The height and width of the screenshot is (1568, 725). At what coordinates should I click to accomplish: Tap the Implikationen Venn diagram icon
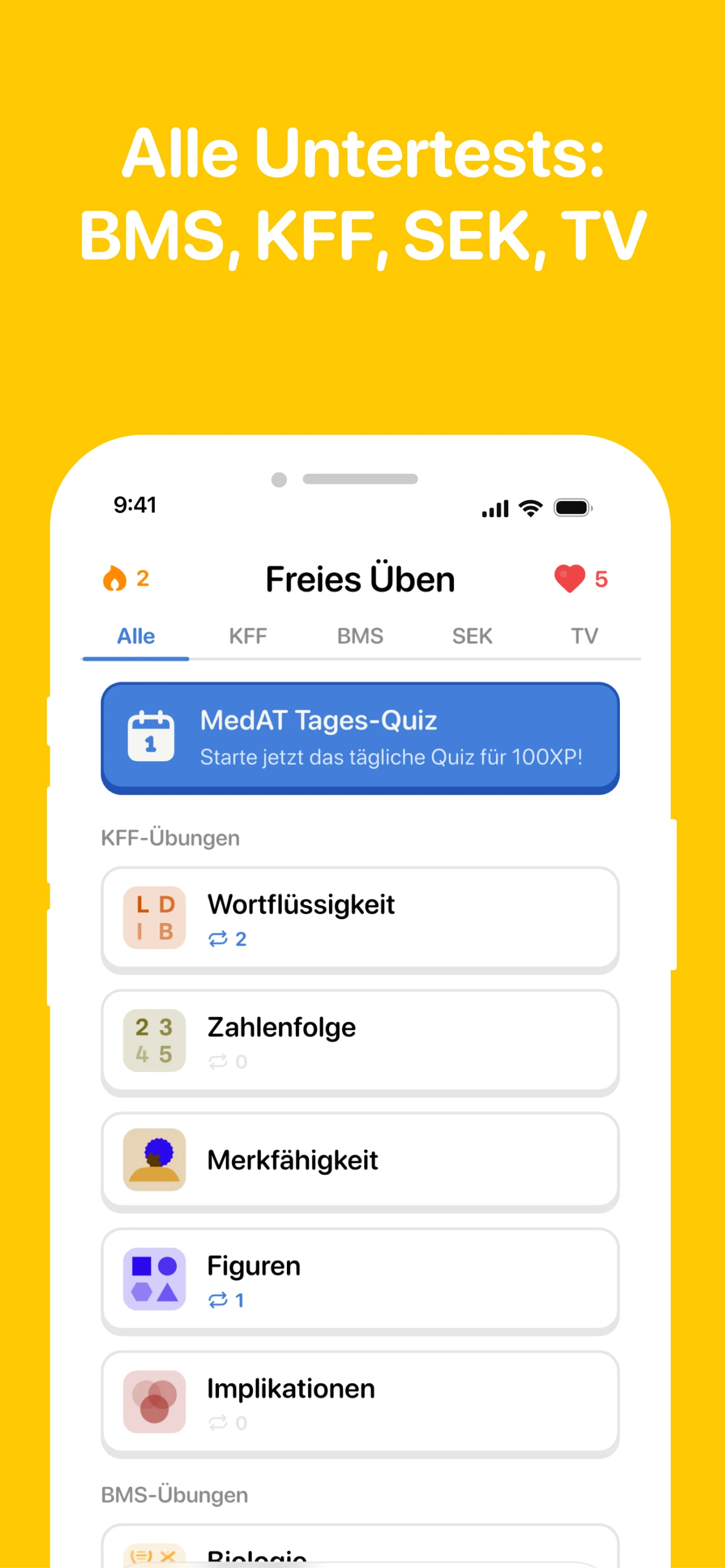pos(154,1403)
